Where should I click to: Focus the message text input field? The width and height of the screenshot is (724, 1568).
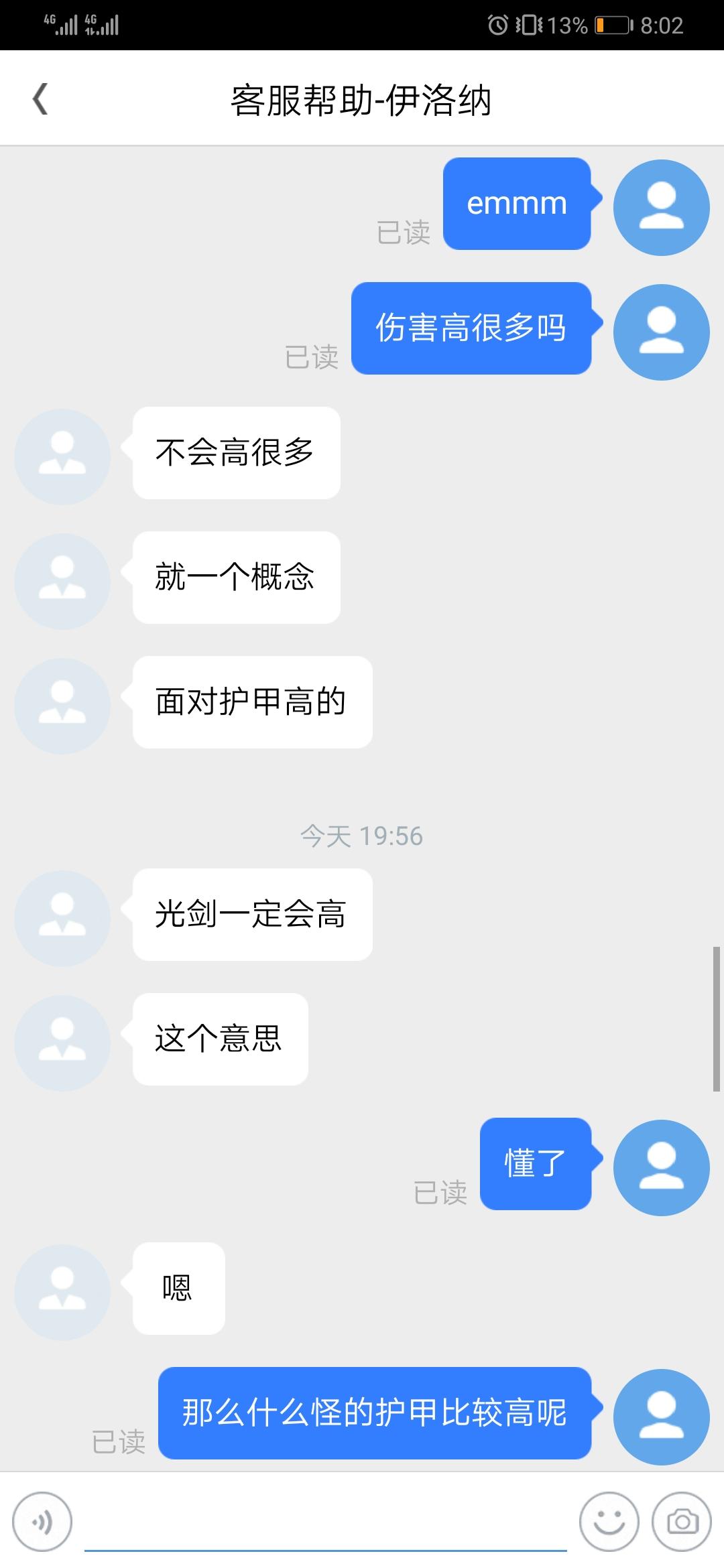pos(326,1522)
